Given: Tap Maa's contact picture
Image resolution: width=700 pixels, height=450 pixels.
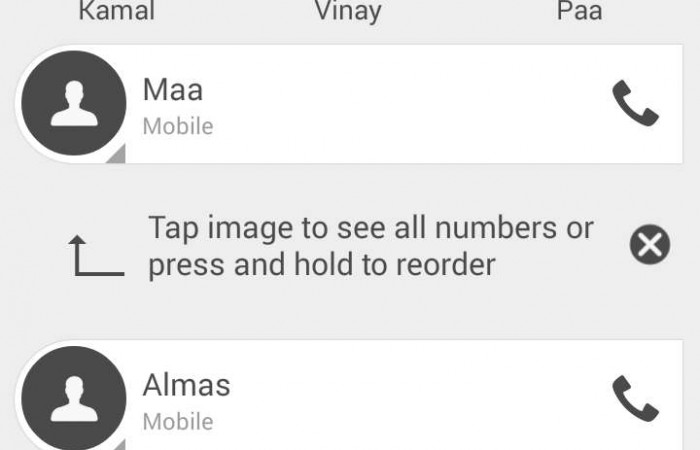Looking at the screenshot, I should tap(74, 104).
